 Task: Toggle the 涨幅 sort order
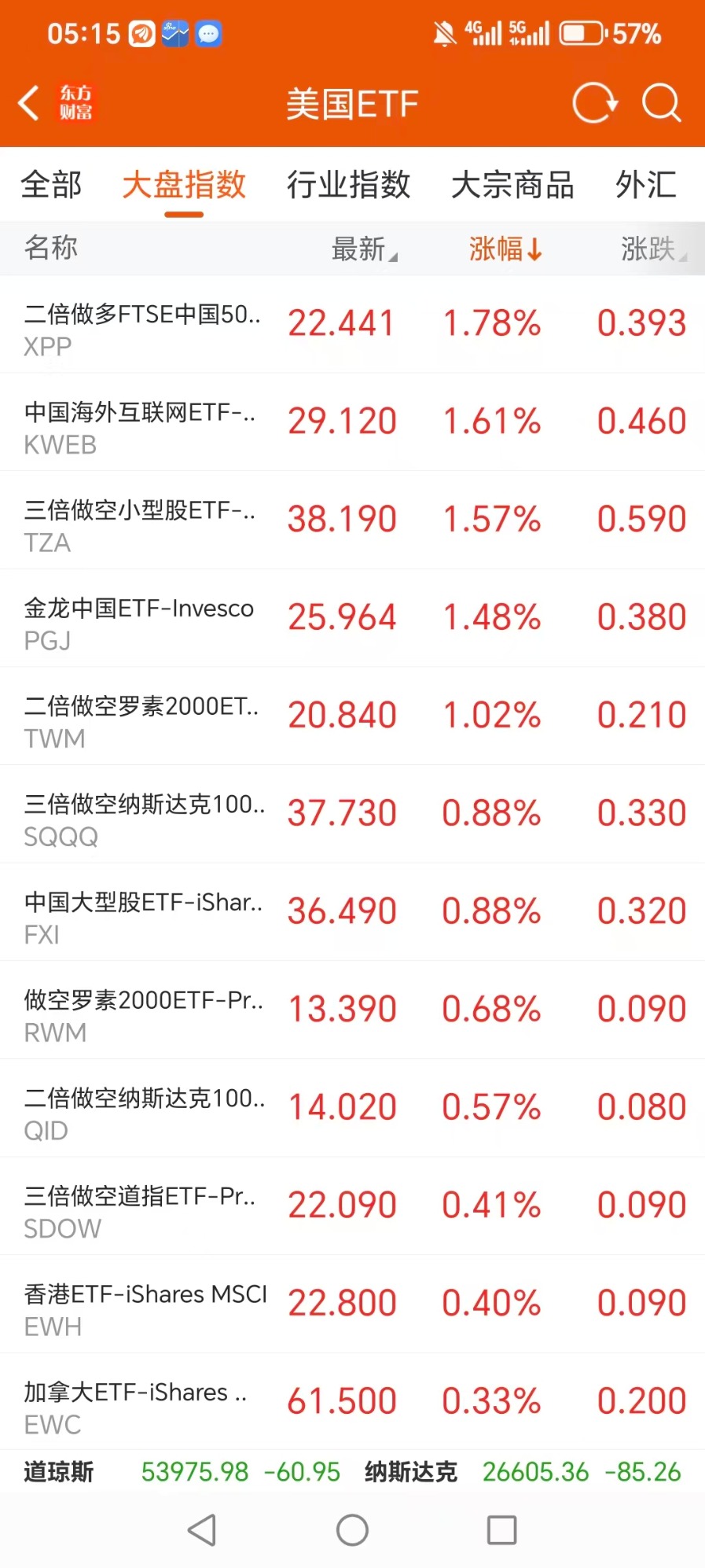[x=505, y=248]
